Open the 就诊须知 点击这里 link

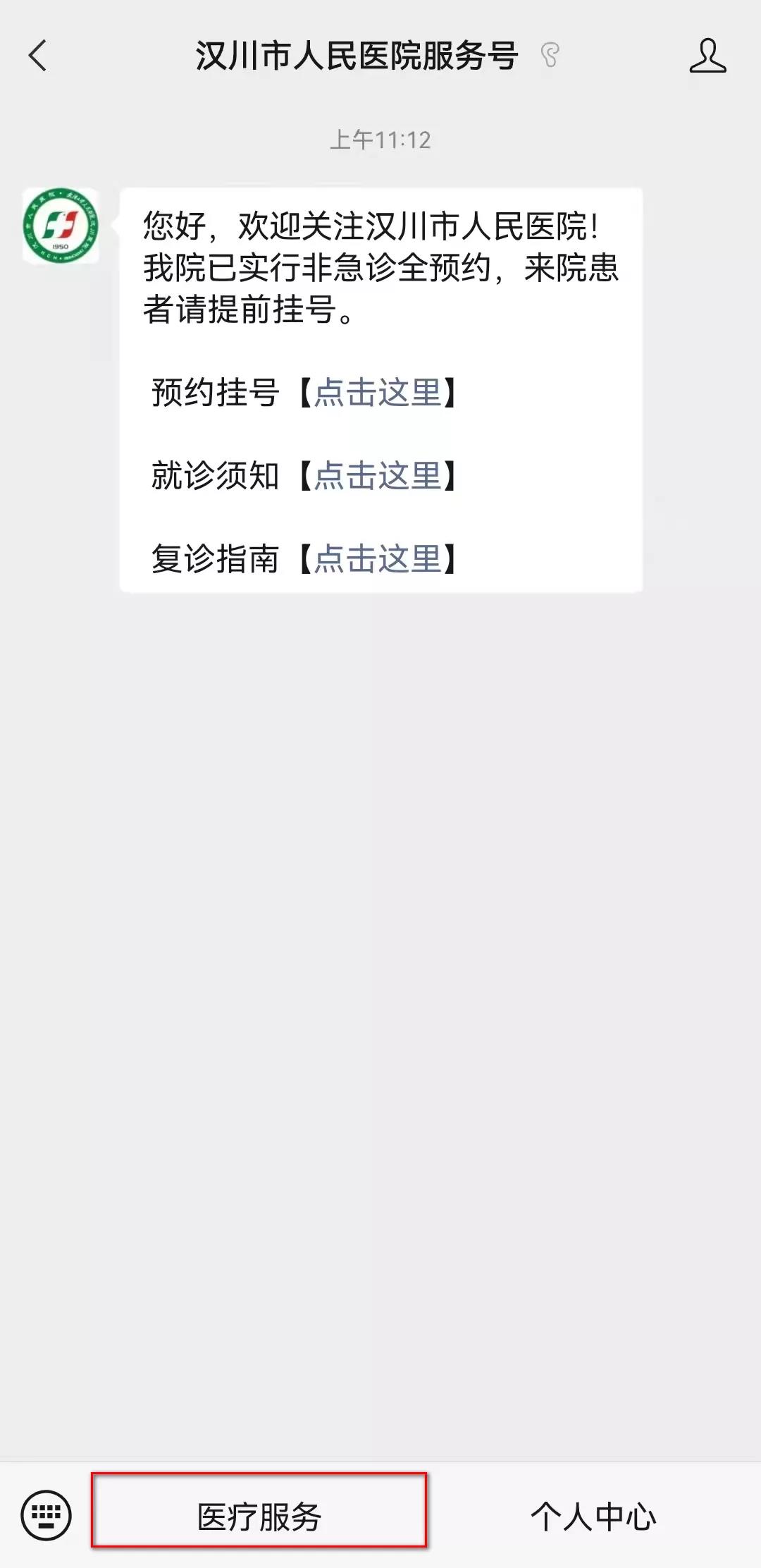378,476
